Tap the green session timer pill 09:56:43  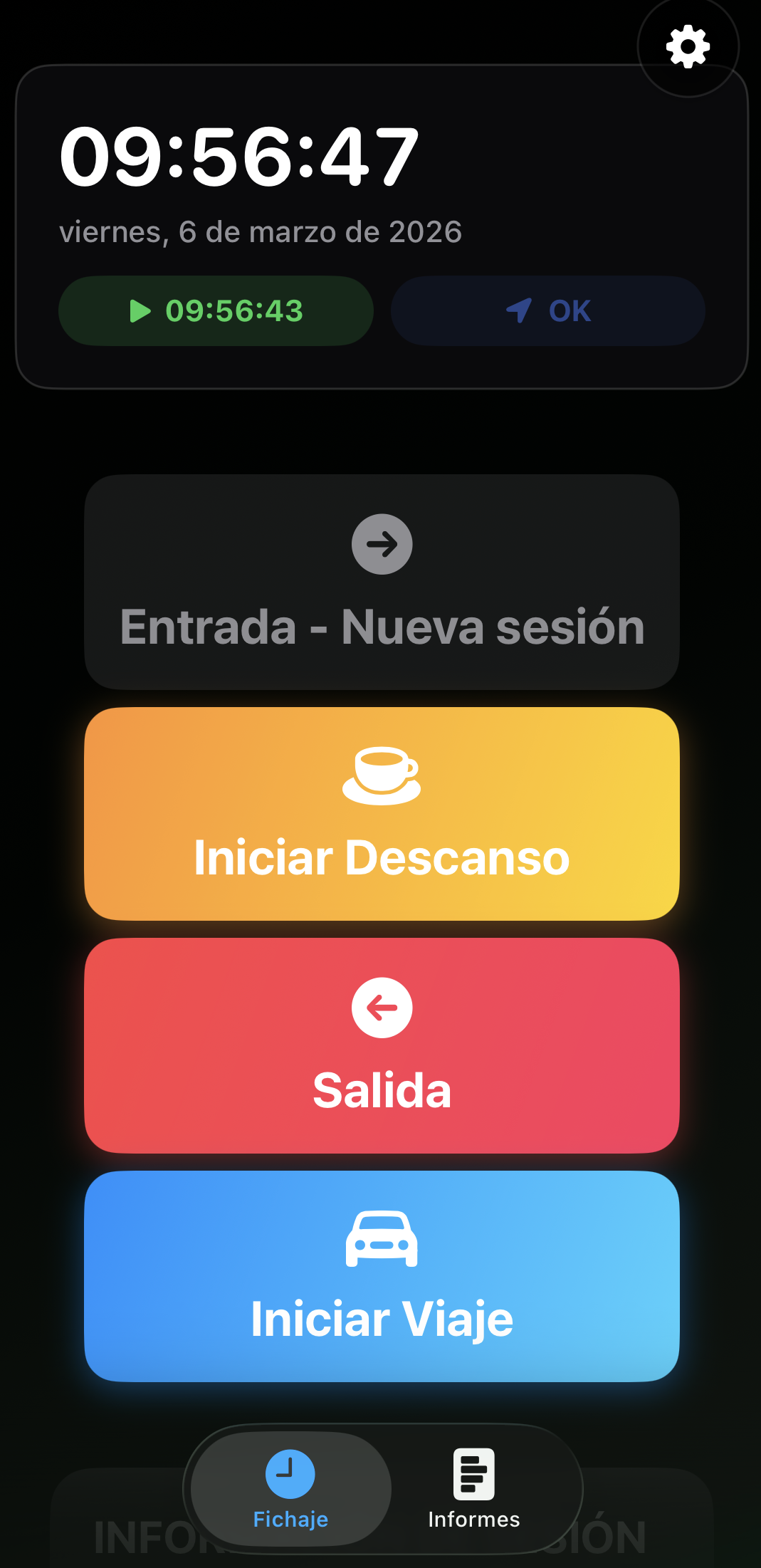pyautogui.click(x=216, y=310)
